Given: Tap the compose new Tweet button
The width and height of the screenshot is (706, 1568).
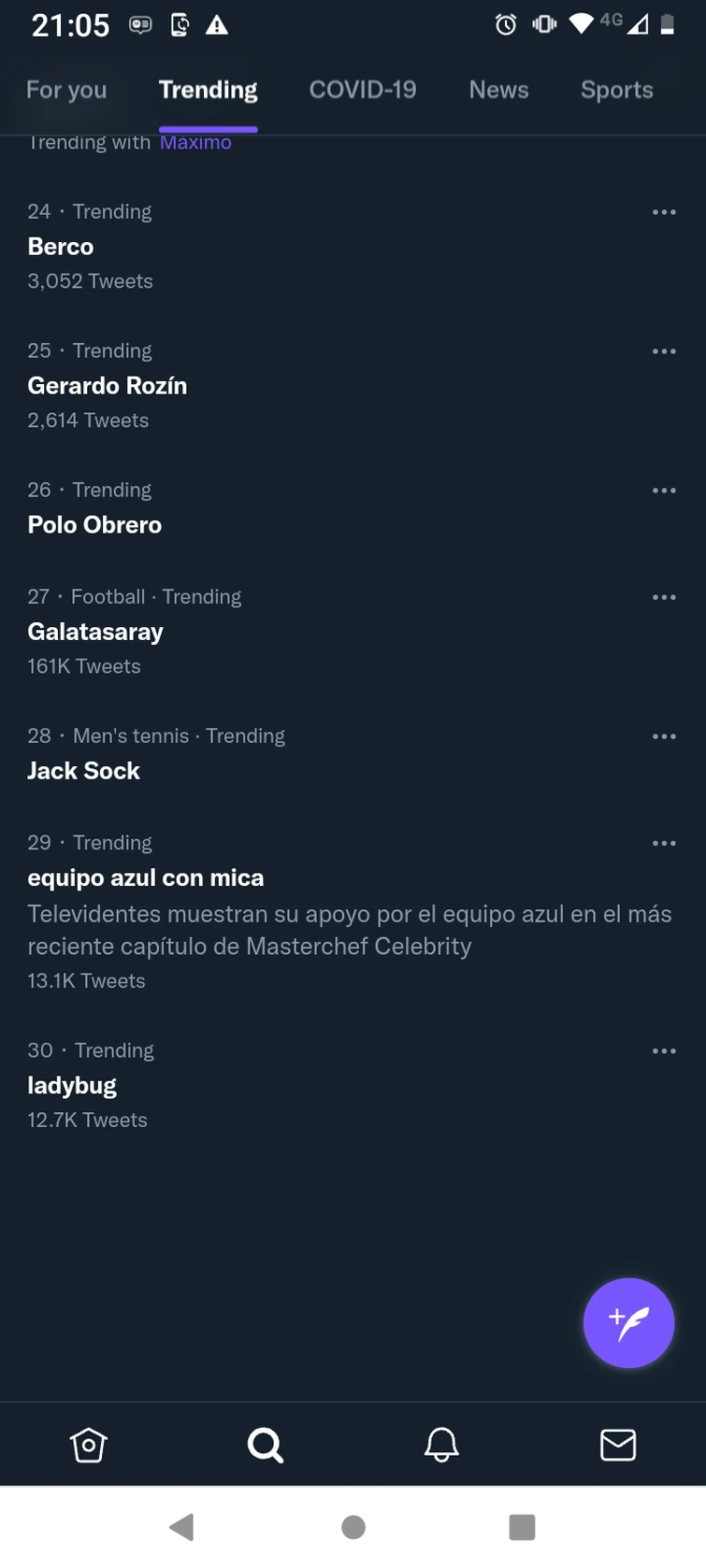Looking at the screenshot, I should coord(628,1322).
